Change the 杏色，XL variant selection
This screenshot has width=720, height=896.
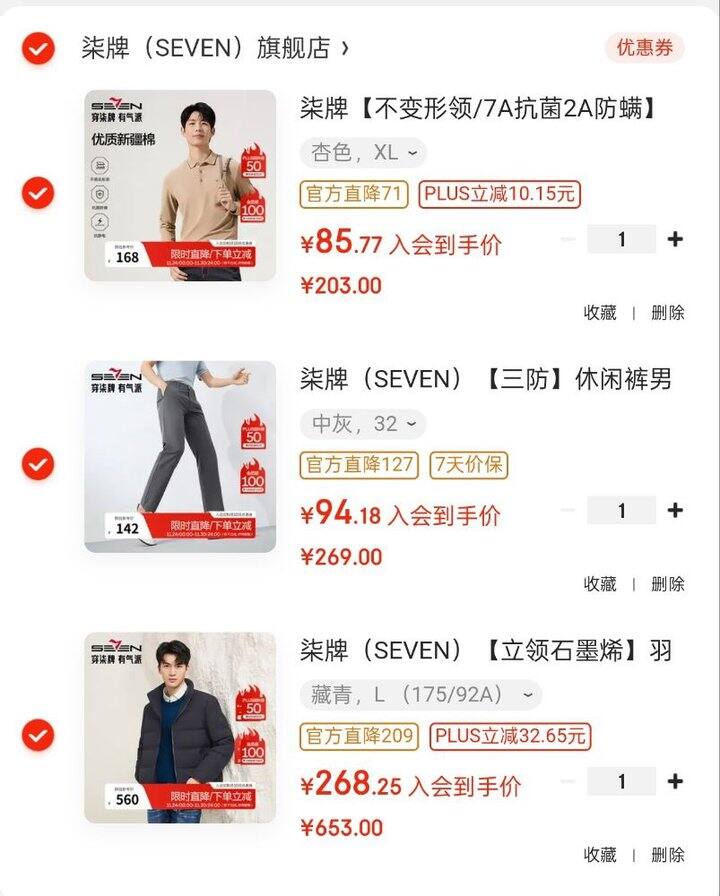coord(363,152)
